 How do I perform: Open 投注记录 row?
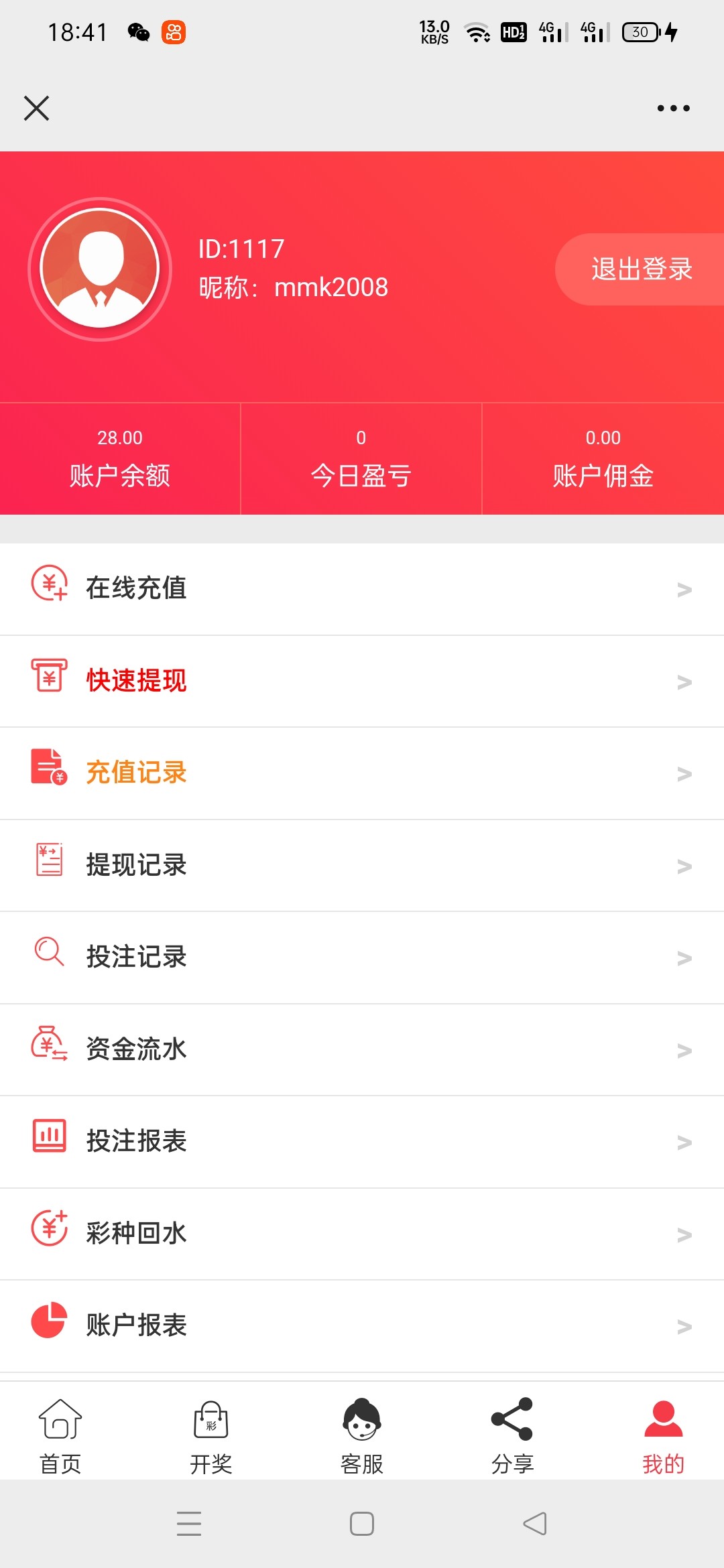coord(362,957)
